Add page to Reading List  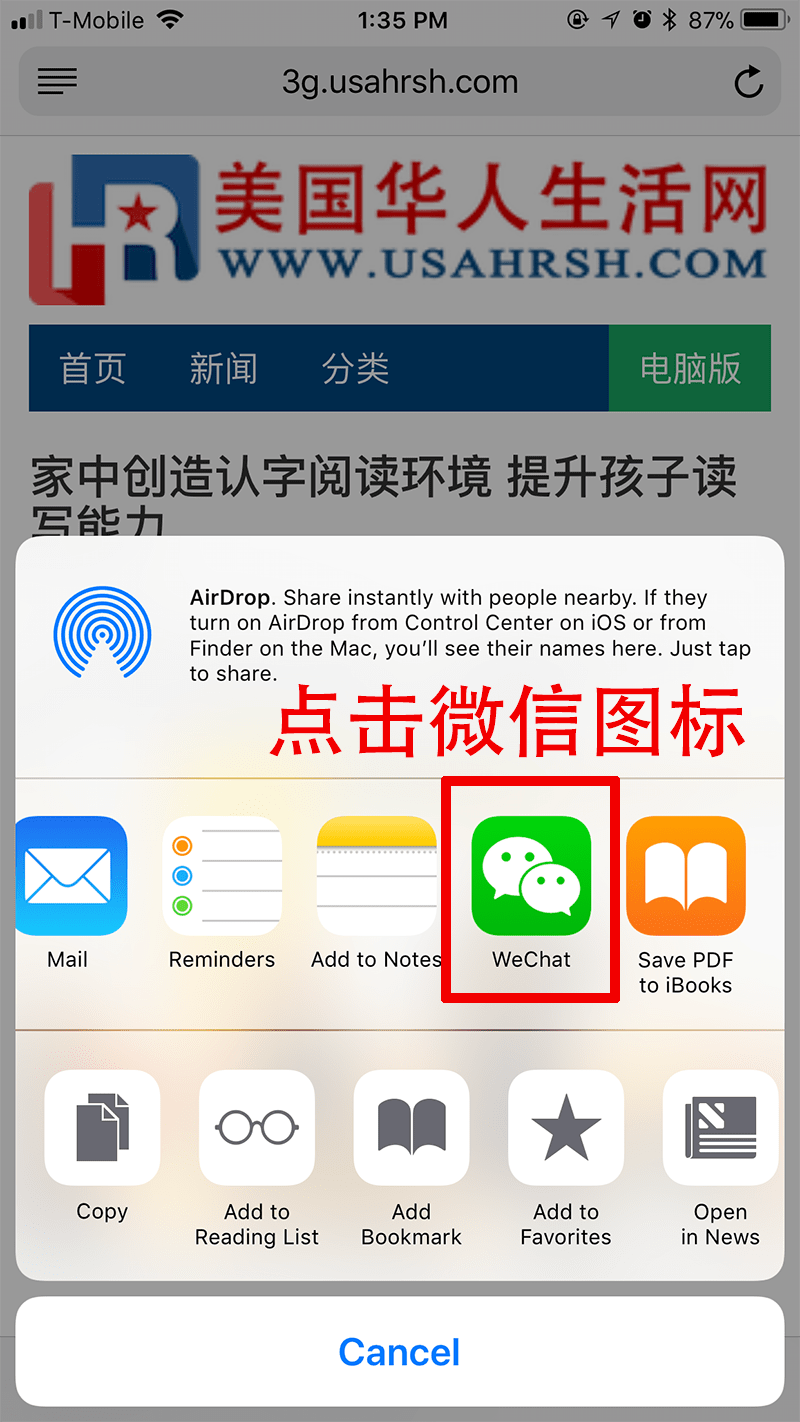(257, 1128)
